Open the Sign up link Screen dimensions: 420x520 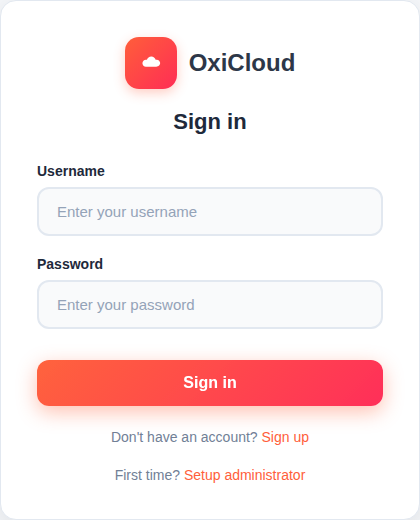pos(285,437)
